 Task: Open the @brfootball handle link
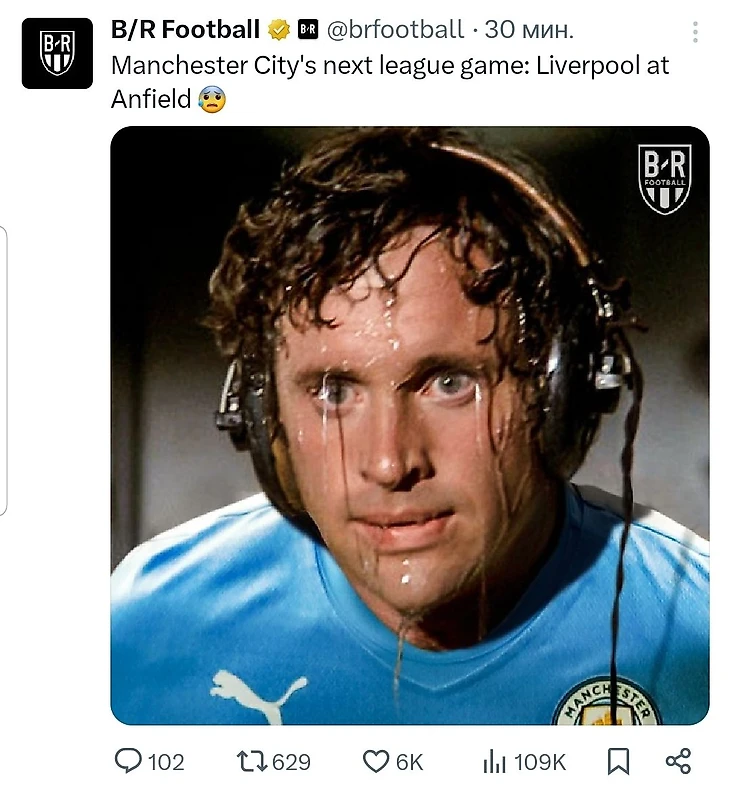click(395, 30)
